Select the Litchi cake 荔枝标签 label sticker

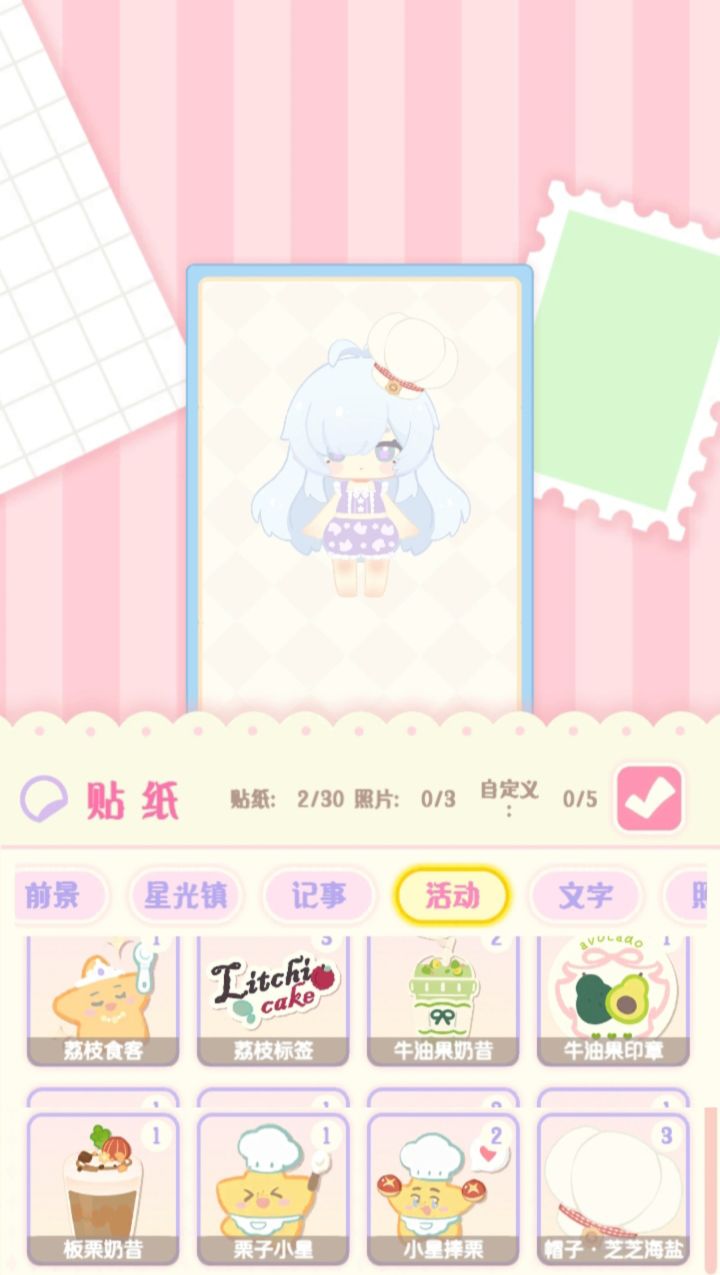(271, 997)
